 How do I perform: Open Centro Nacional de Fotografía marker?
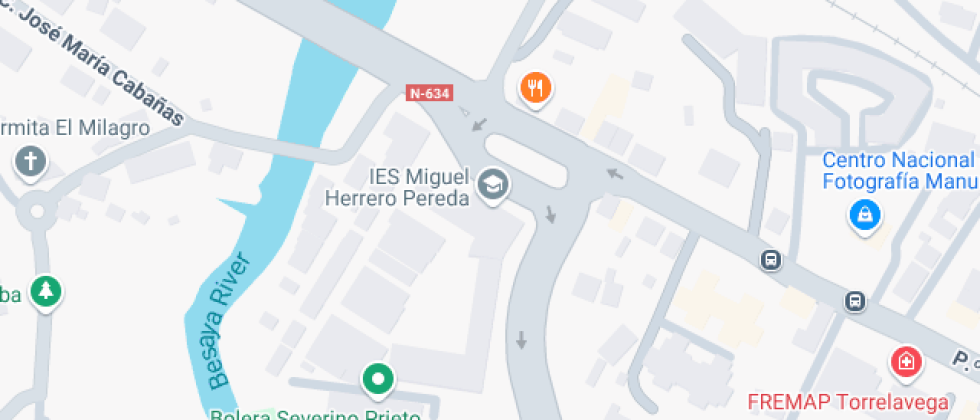coord(864,214)
